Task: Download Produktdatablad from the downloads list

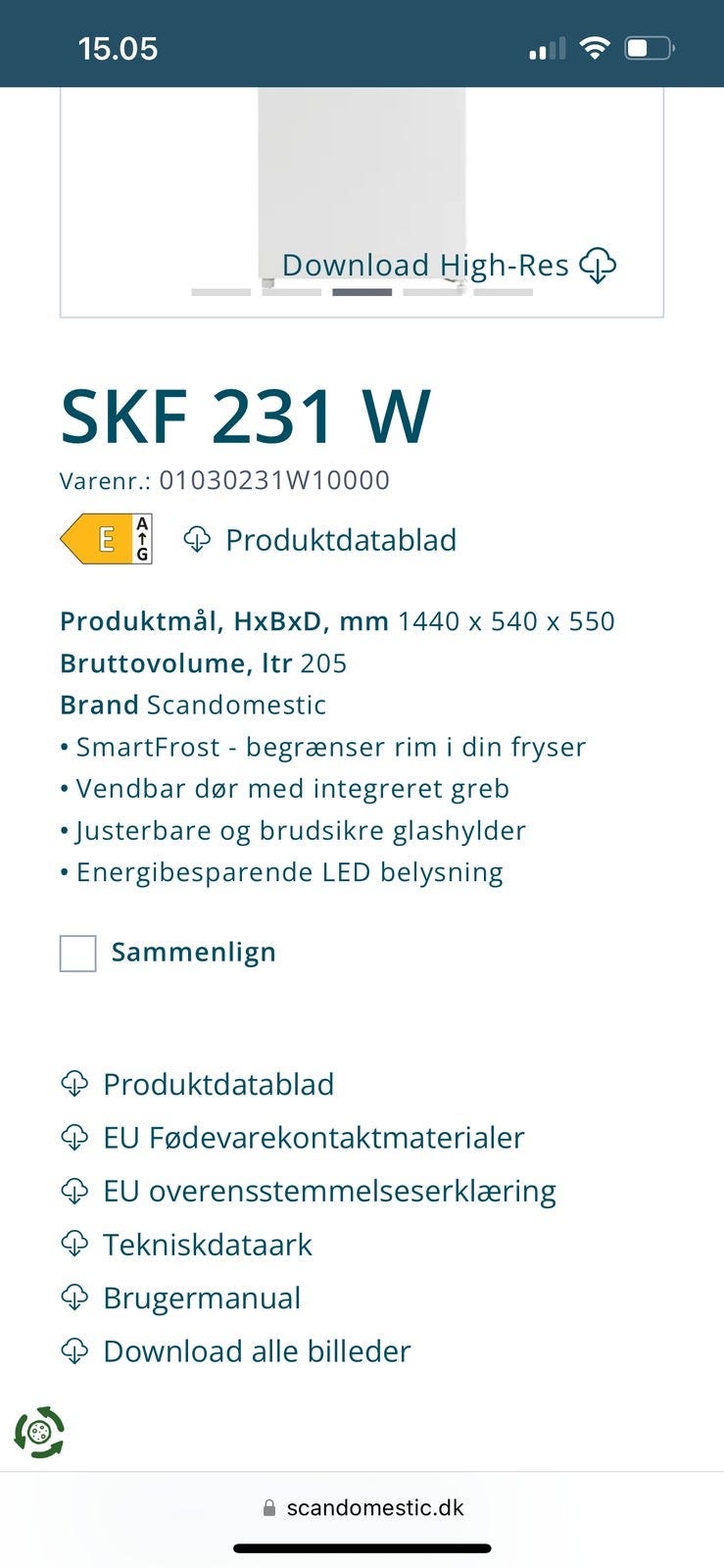Action: [198, 1084]
